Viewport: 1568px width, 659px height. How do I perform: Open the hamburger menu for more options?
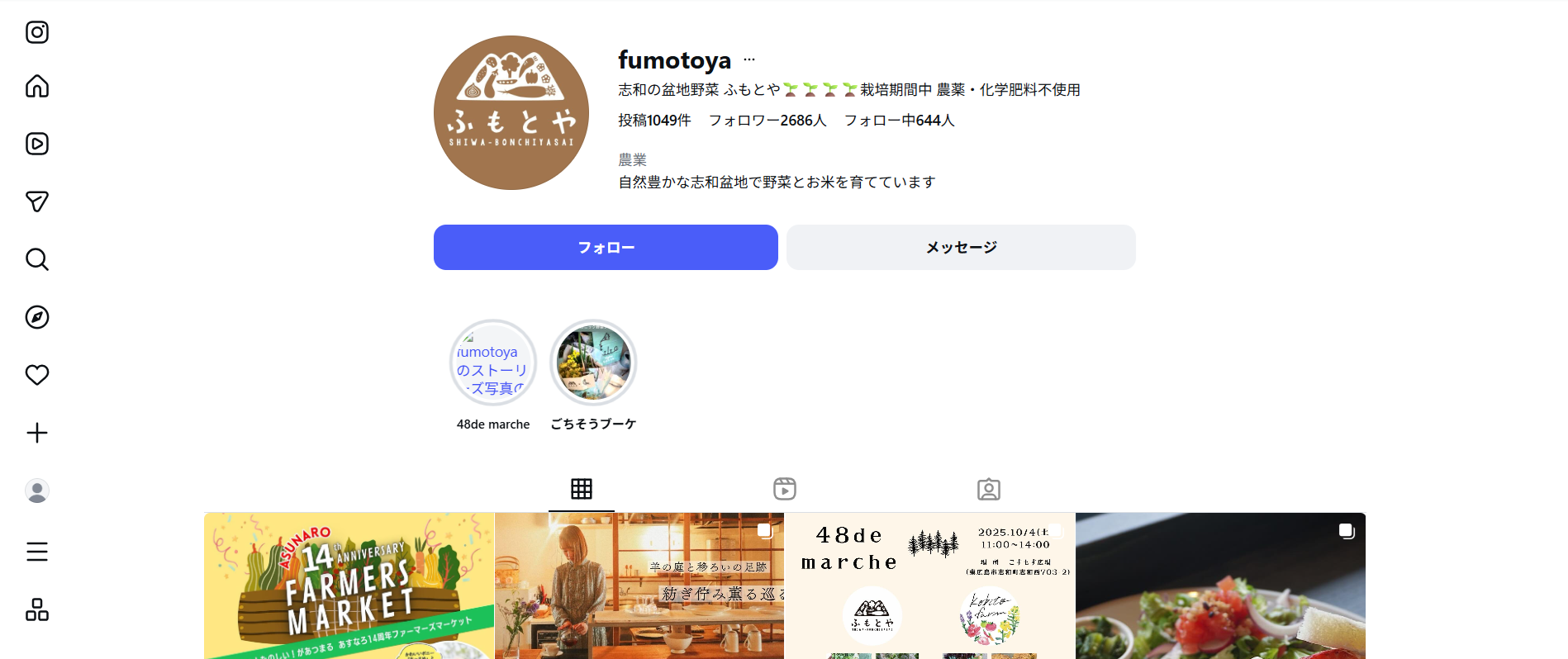[x=37, y=552]
